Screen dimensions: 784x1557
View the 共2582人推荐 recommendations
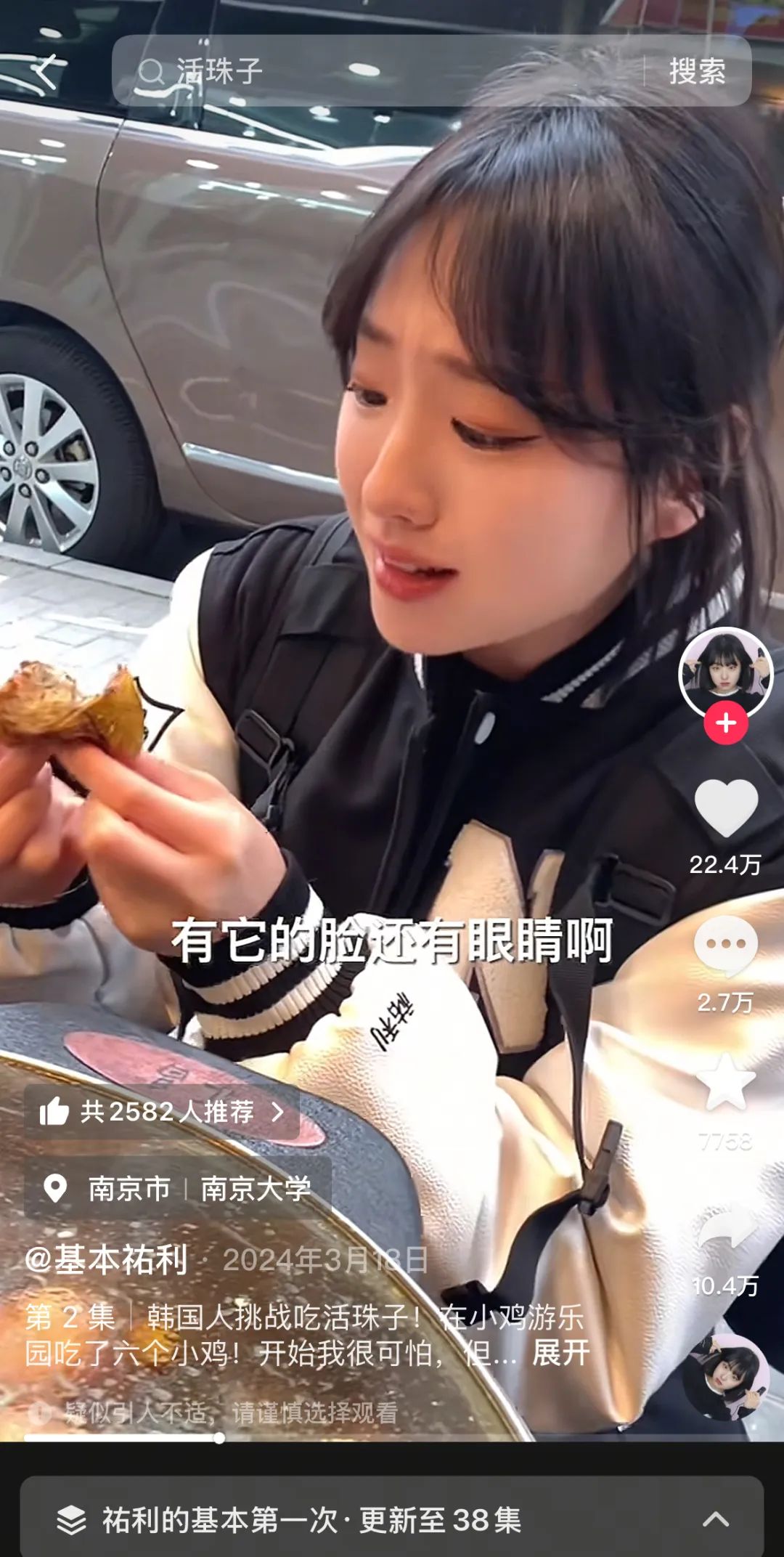pos(163,1111)
